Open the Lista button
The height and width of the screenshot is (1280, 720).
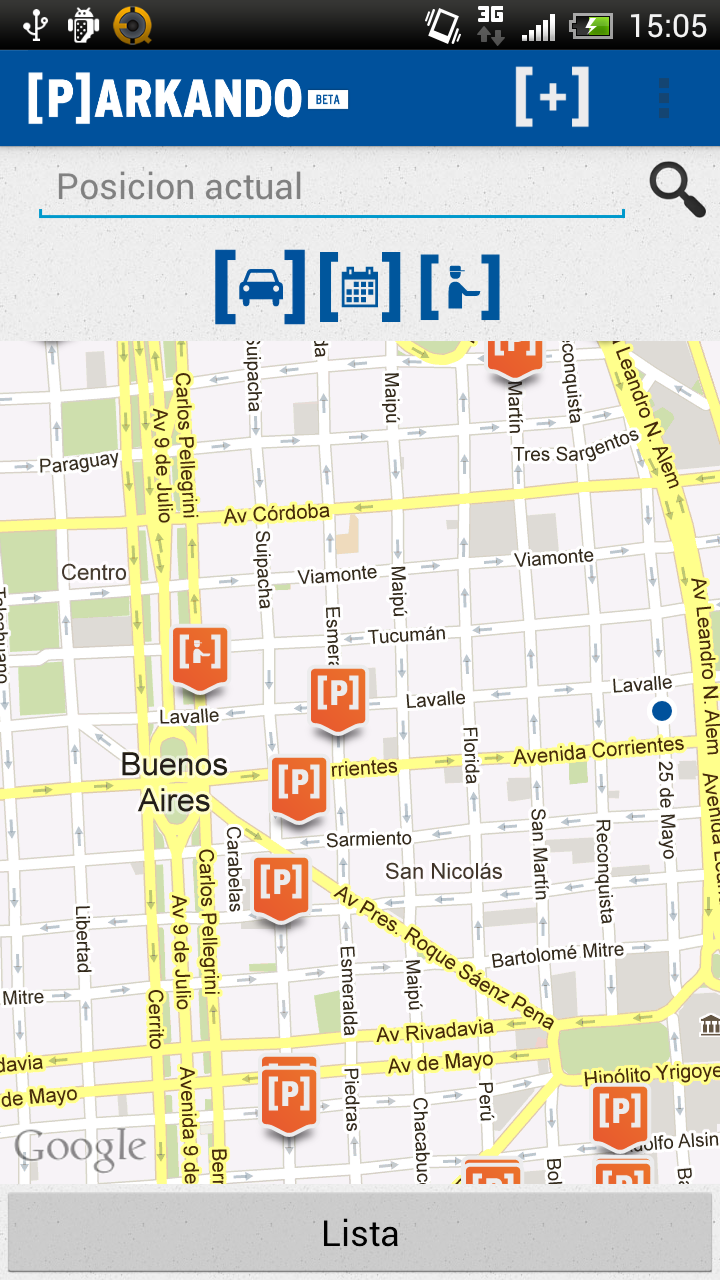360,1233
